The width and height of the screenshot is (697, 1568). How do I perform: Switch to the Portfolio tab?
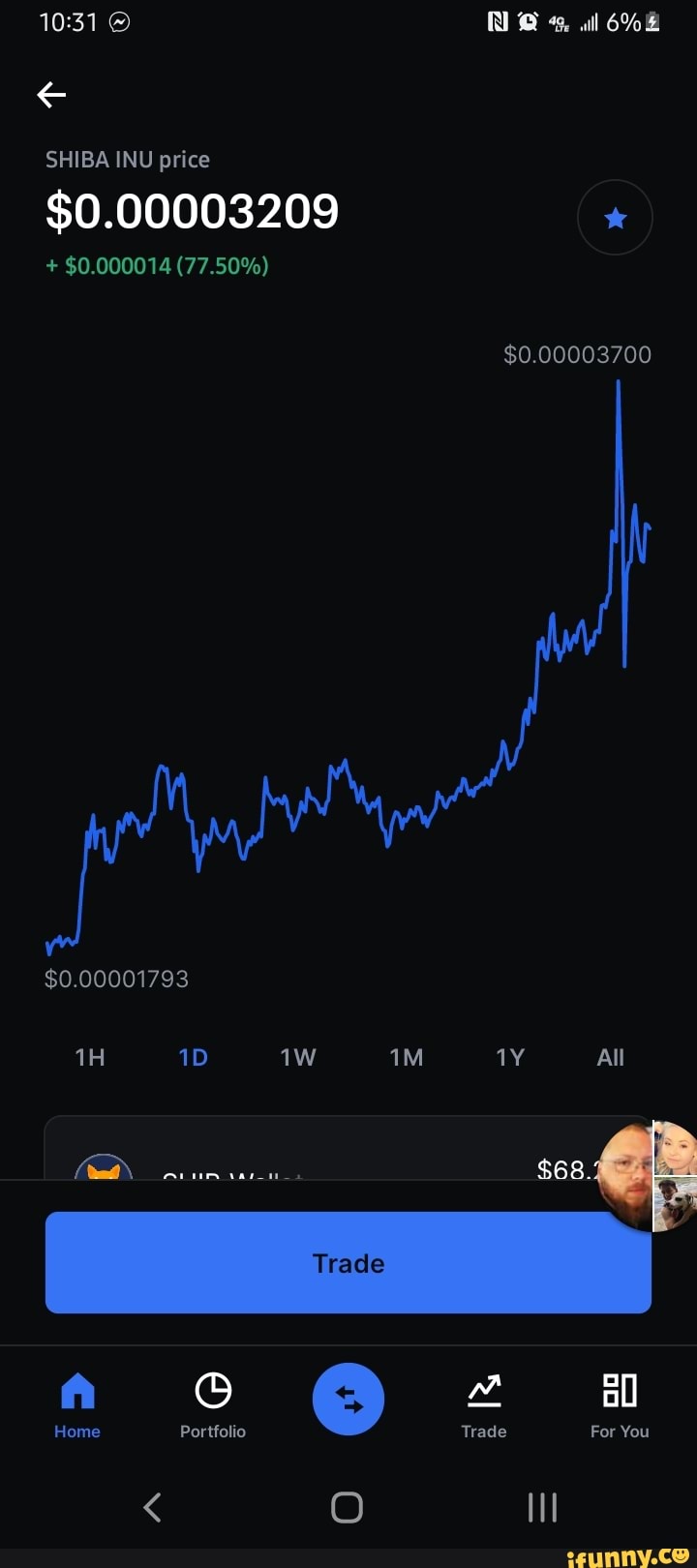pyautogui.click(x=213, y=1404)
